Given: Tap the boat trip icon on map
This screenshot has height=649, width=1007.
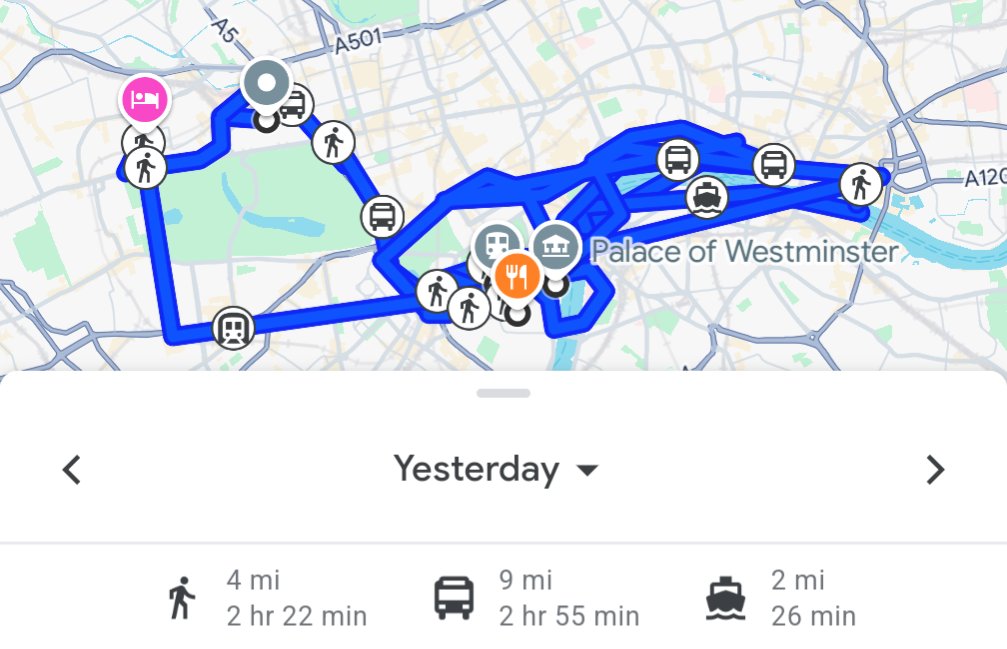Looking at the screenshot, I should coord(707,196).
